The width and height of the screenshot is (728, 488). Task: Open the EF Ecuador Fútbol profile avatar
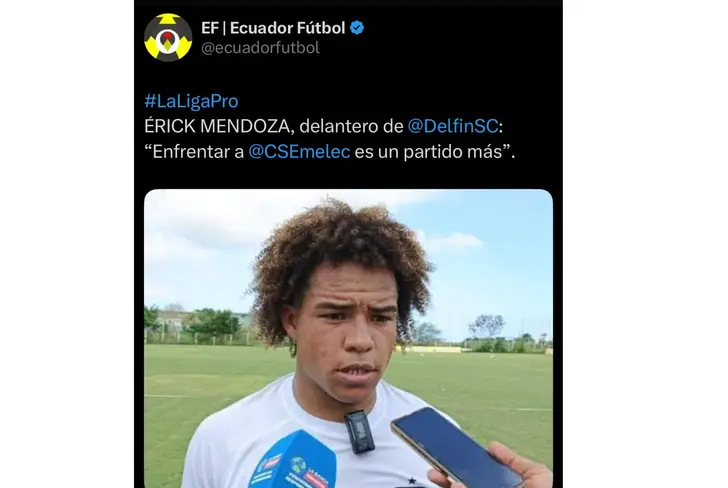(x=168, y=37)
